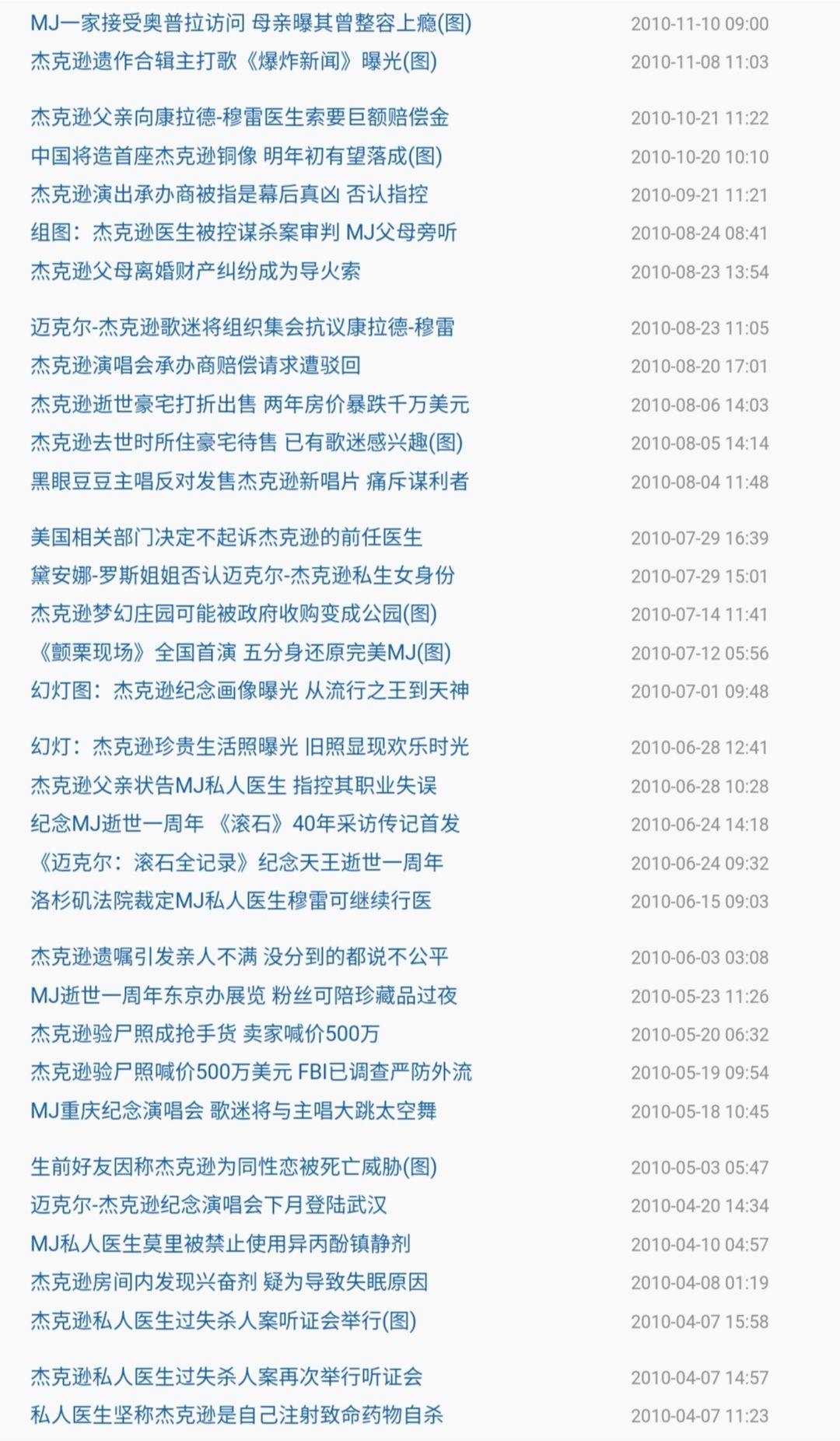
Task: Open 杰克逊演出承办商被指是幕后真凶 article
Action: tap(229, 195)
